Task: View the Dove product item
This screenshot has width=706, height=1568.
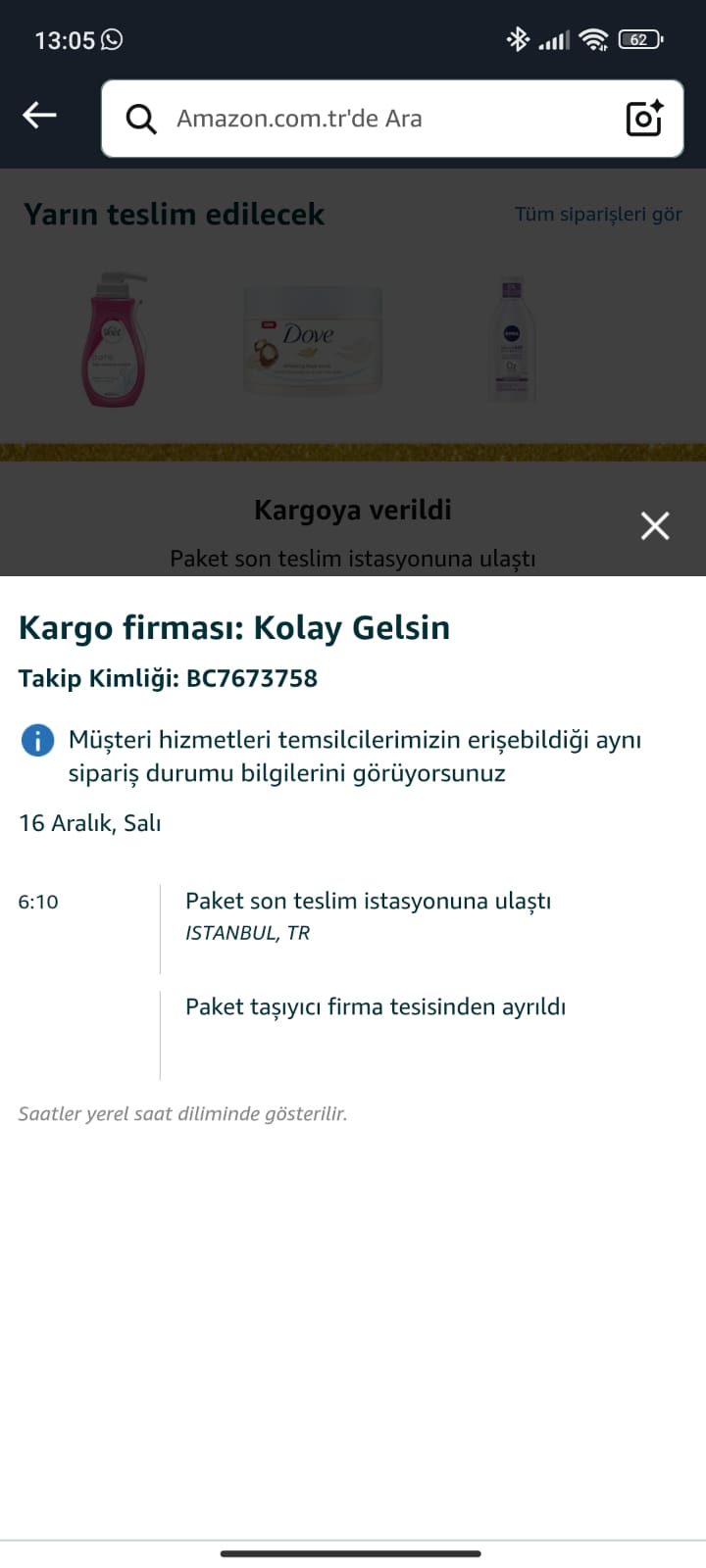Action: coord(312,341)
